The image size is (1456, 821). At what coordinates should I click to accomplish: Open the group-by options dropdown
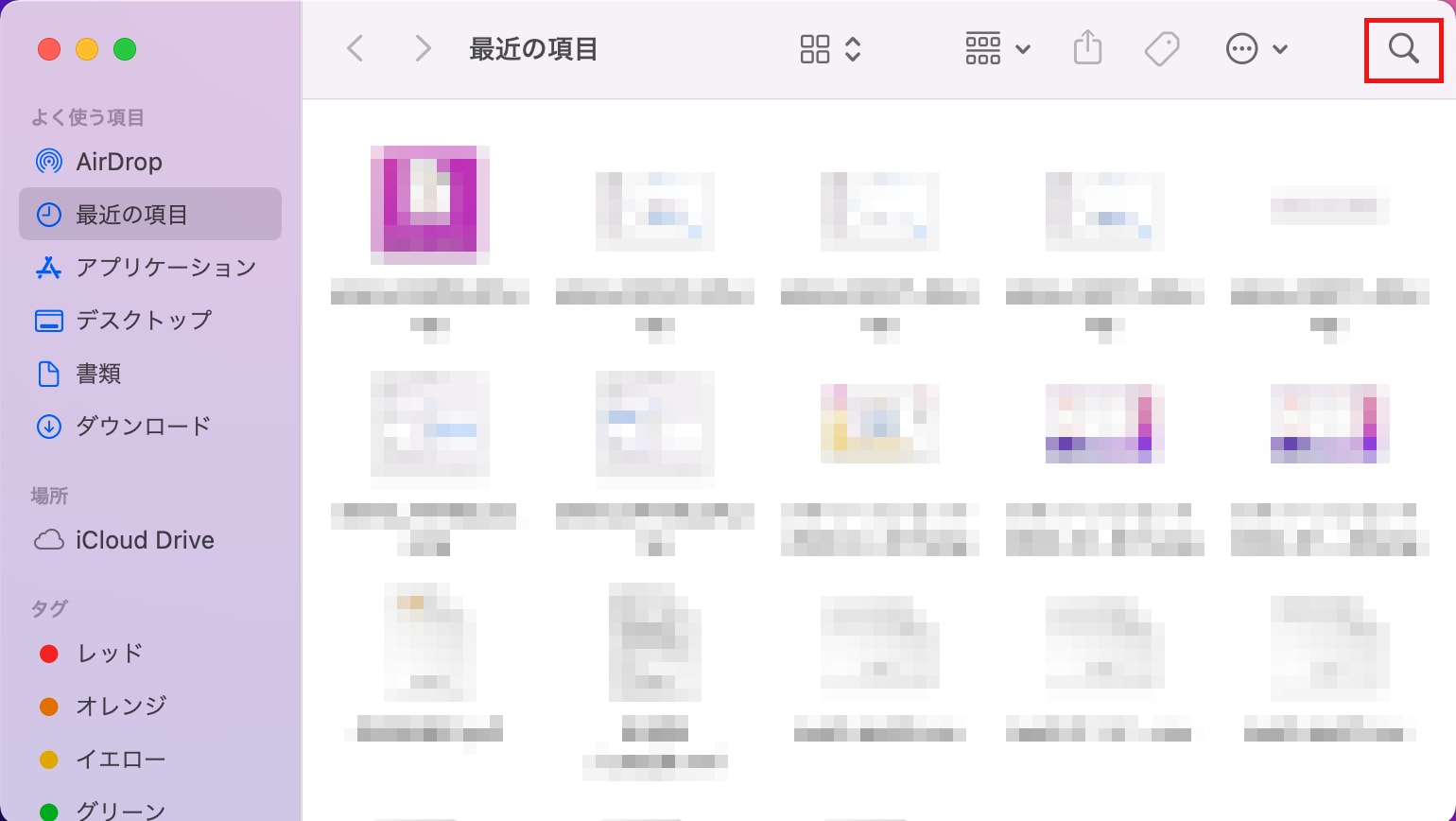[997, 49]
